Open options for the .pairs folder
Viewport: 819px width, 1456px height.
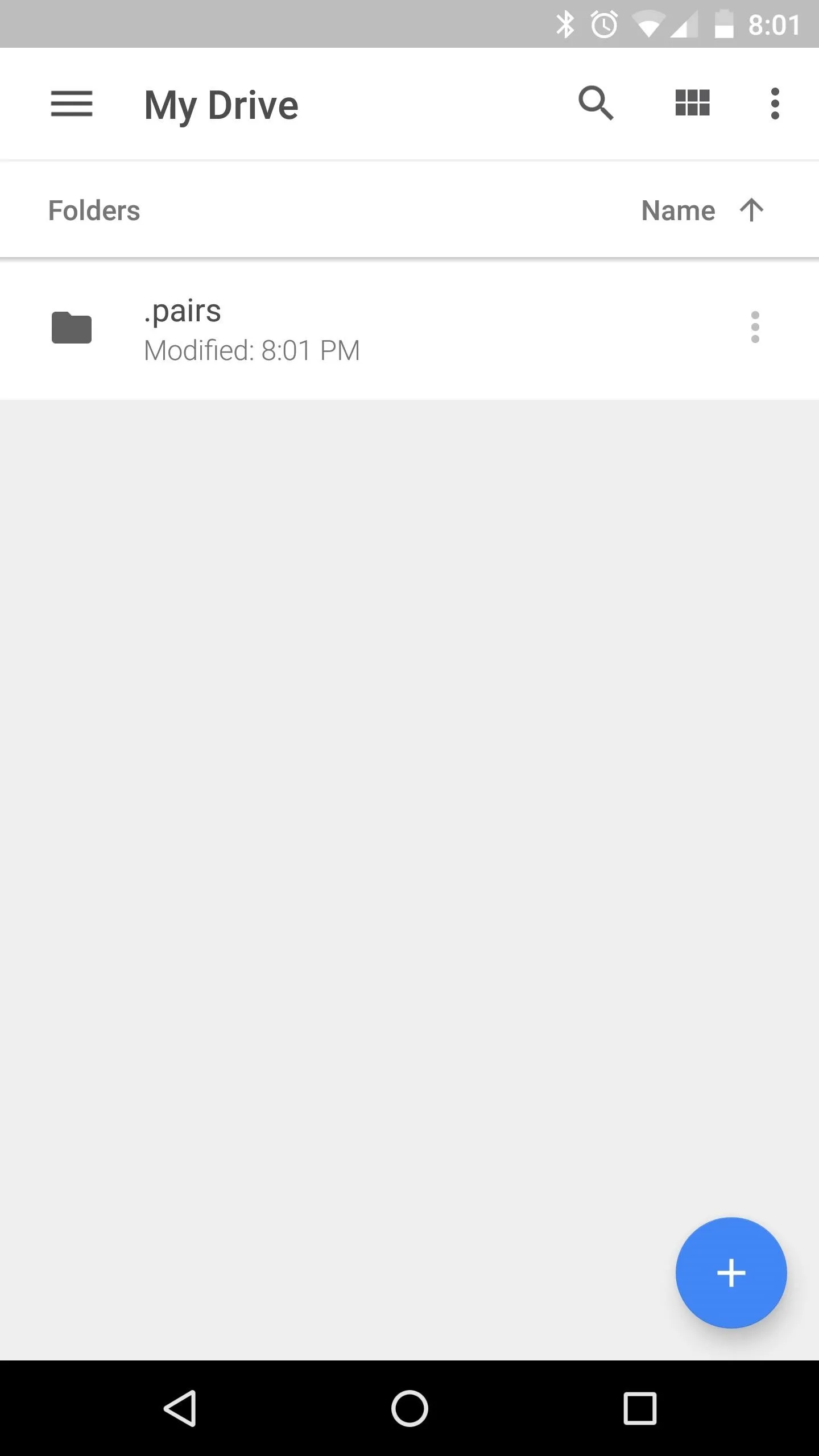click(755, 327)
